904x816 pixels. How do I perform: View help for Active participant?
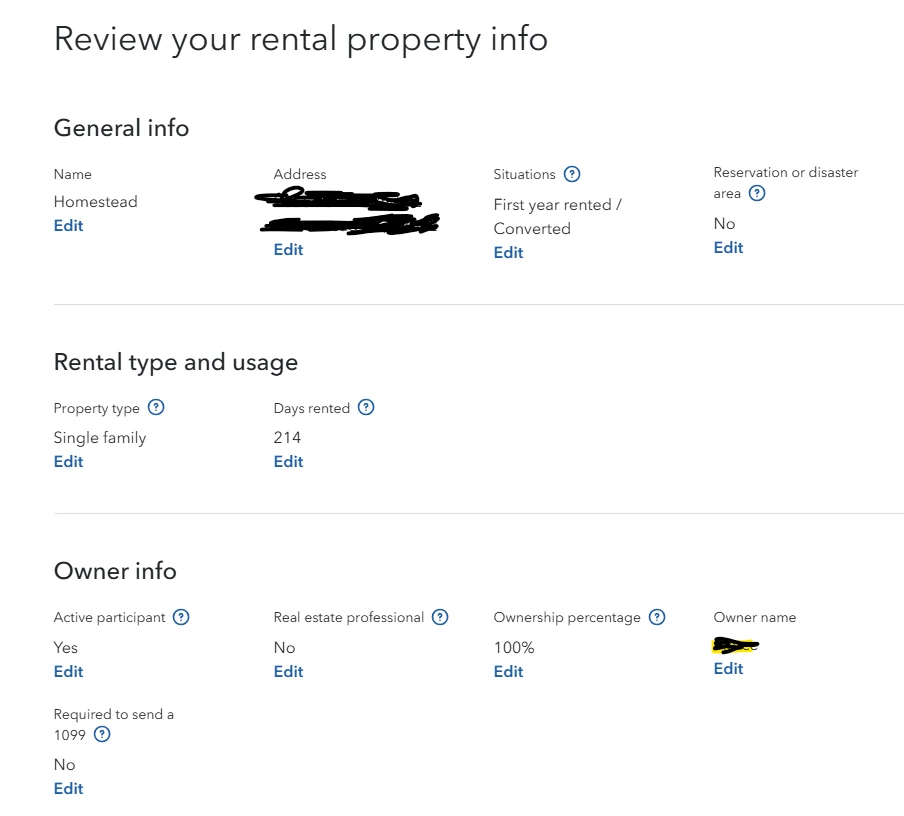[181, 617]
